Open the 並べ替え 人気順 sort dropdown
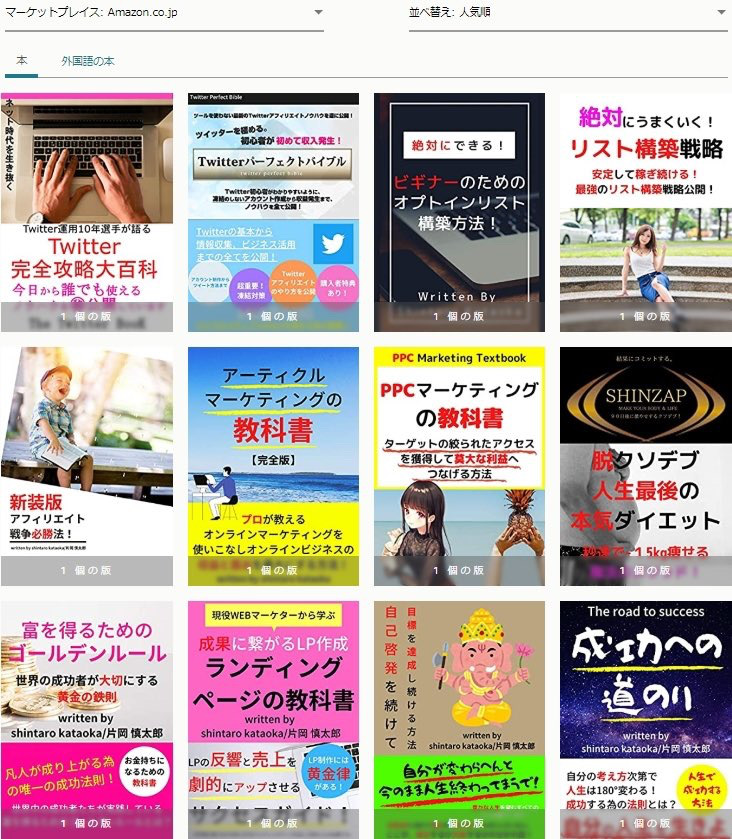 (568, 13)
